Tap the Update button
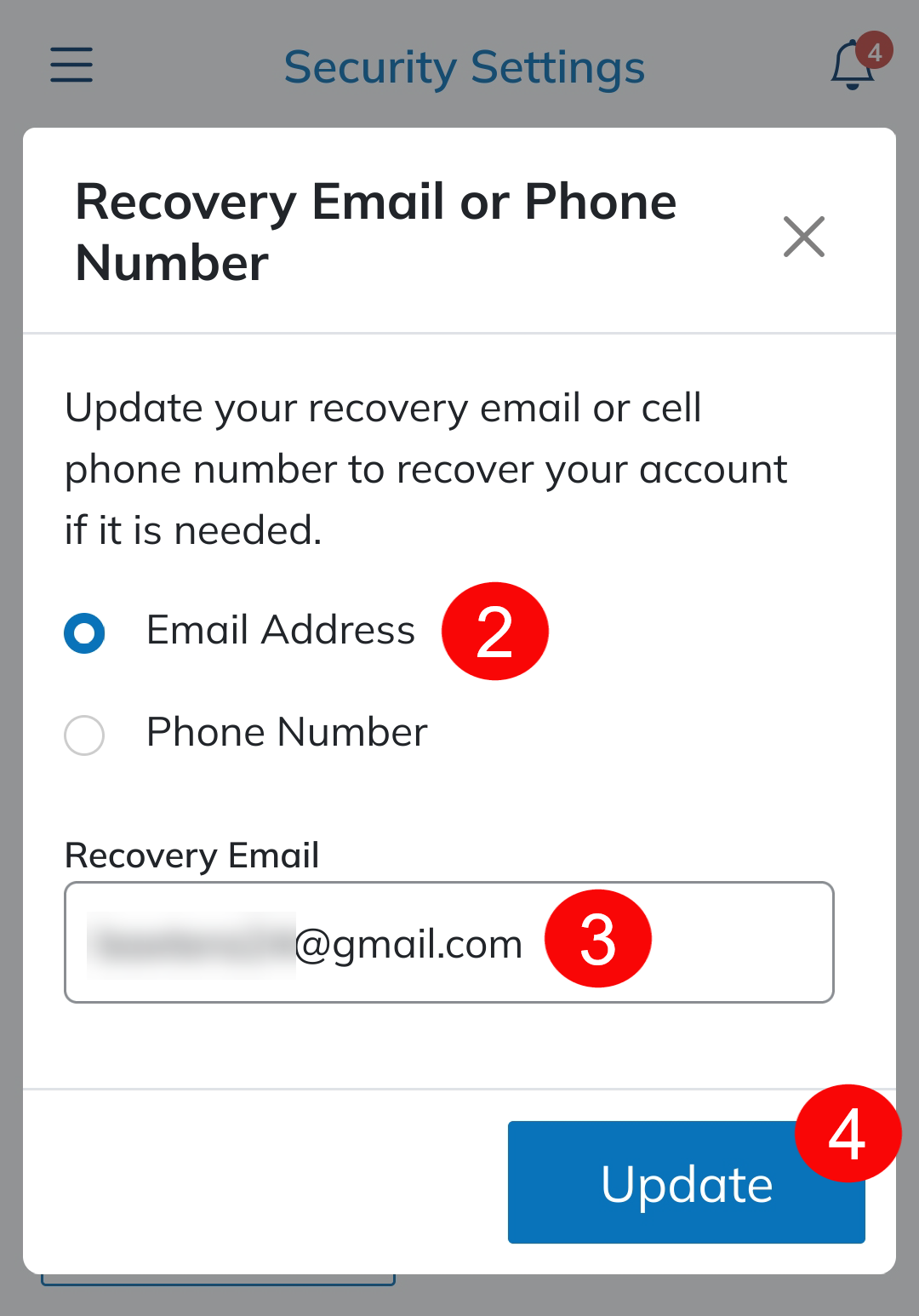 686,1182
